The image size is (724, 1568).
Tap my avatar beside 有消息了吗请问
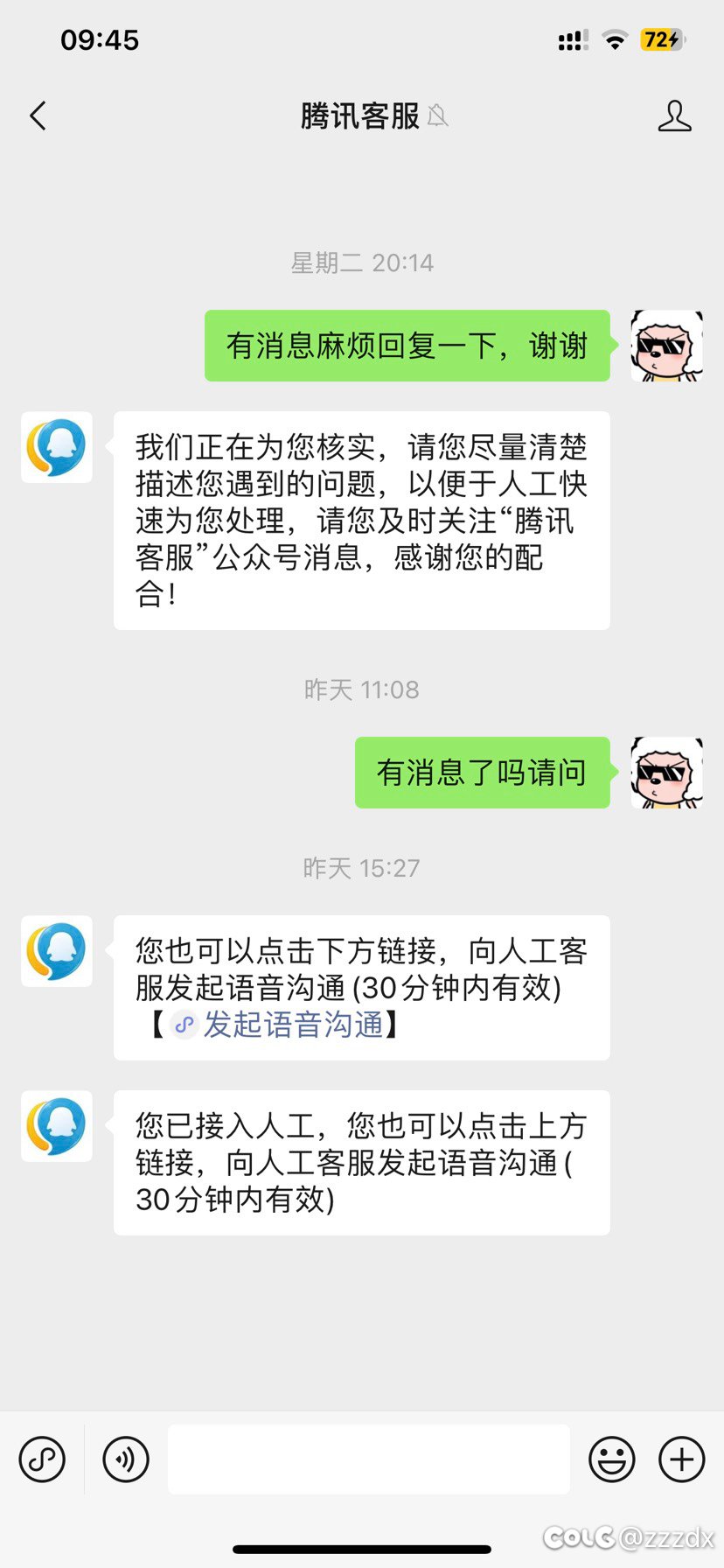pos(666,773)
